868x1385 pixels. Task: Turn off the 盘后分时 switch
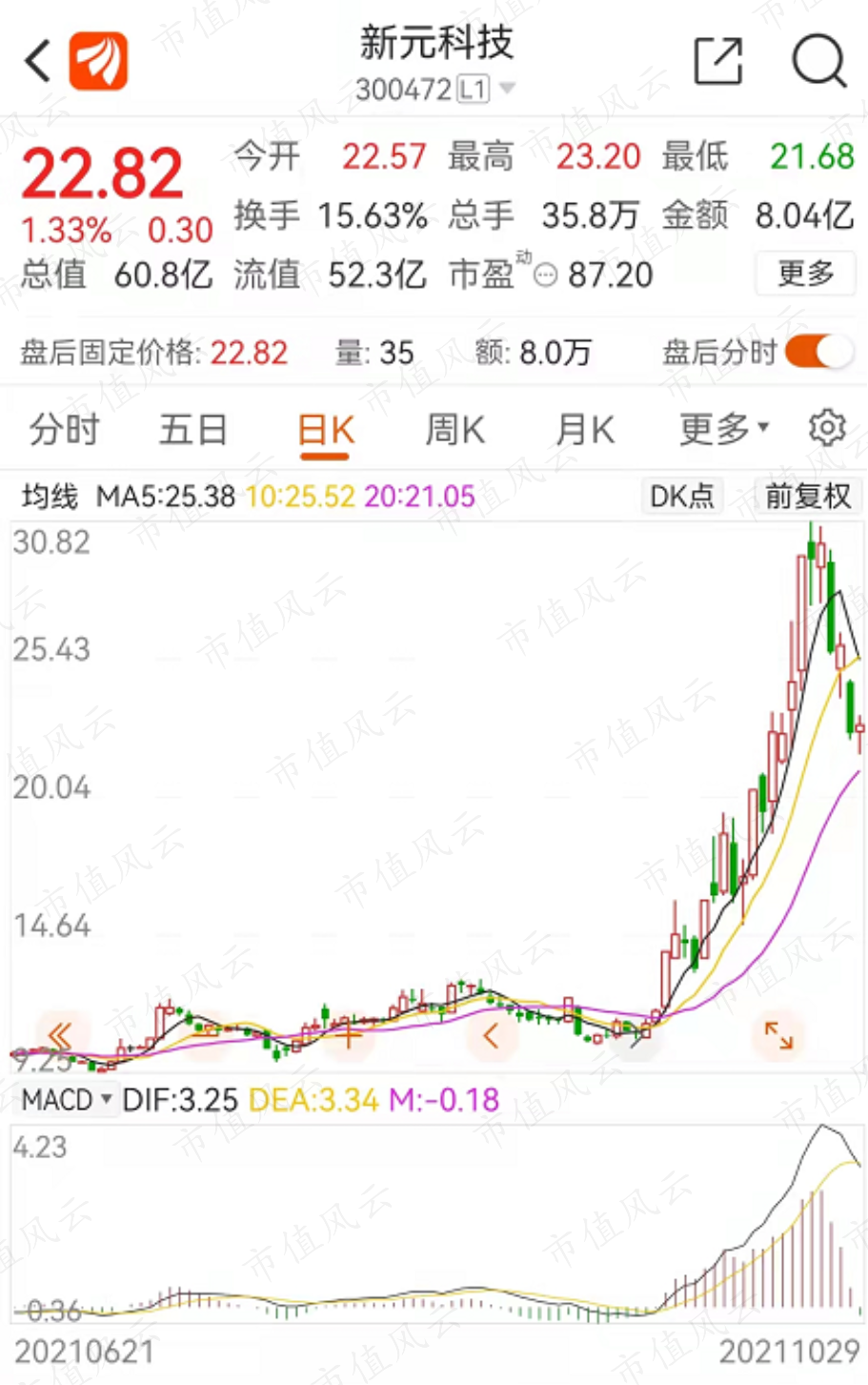[818, 352]
